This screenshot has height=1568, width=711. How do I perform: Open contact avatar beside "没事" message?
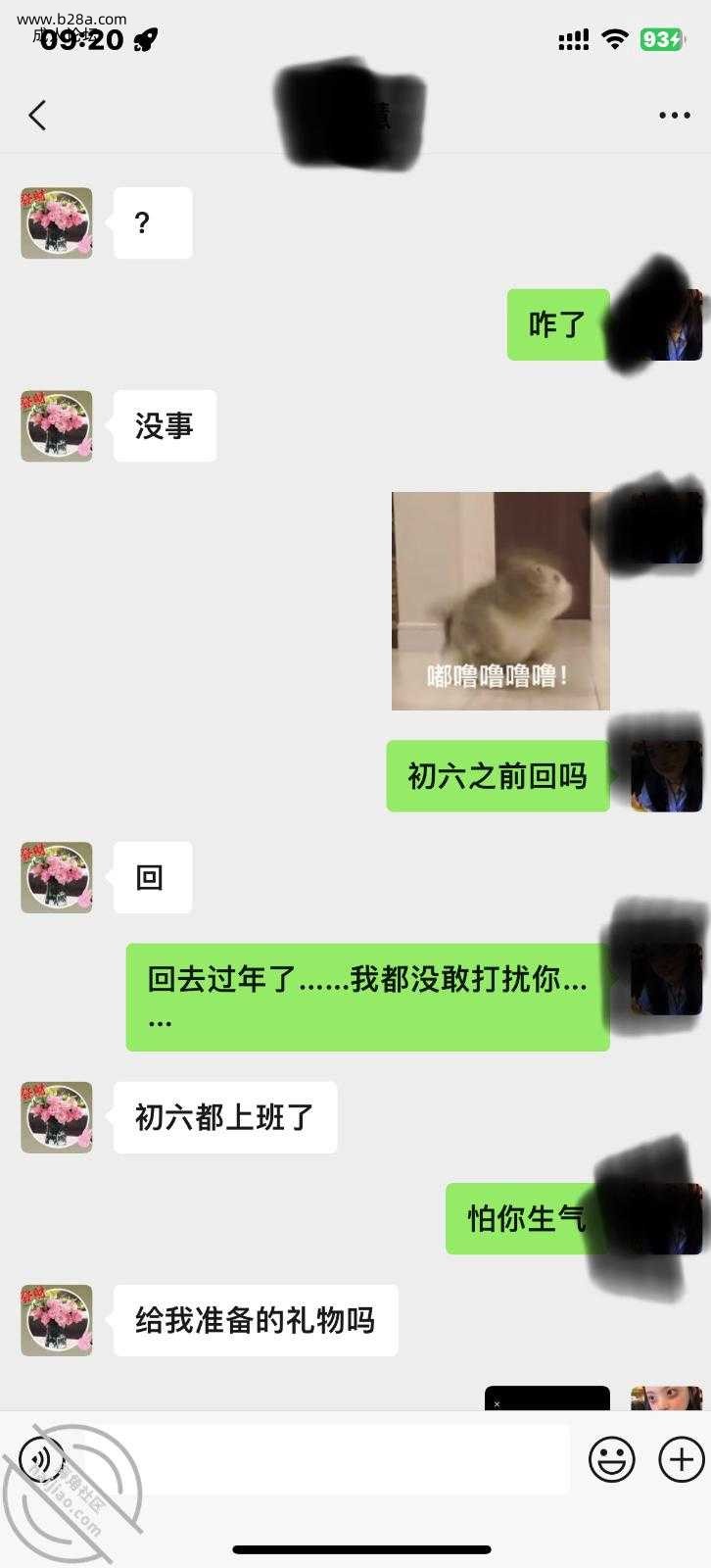pyautogui.click(x=57, y=426)
